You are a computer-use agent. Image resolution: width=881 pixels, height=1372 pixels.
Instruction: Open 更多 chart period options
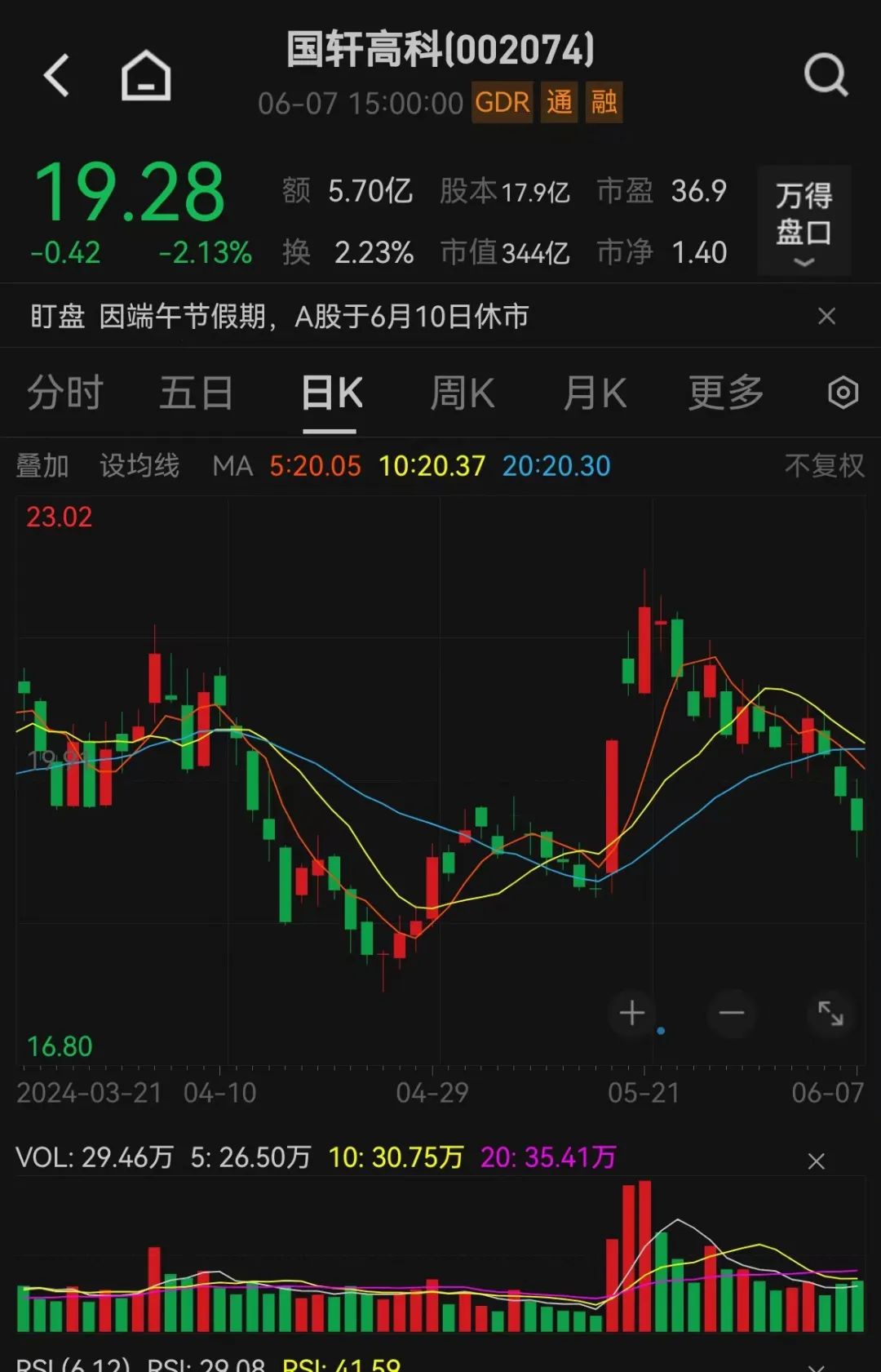coord(725,393)
